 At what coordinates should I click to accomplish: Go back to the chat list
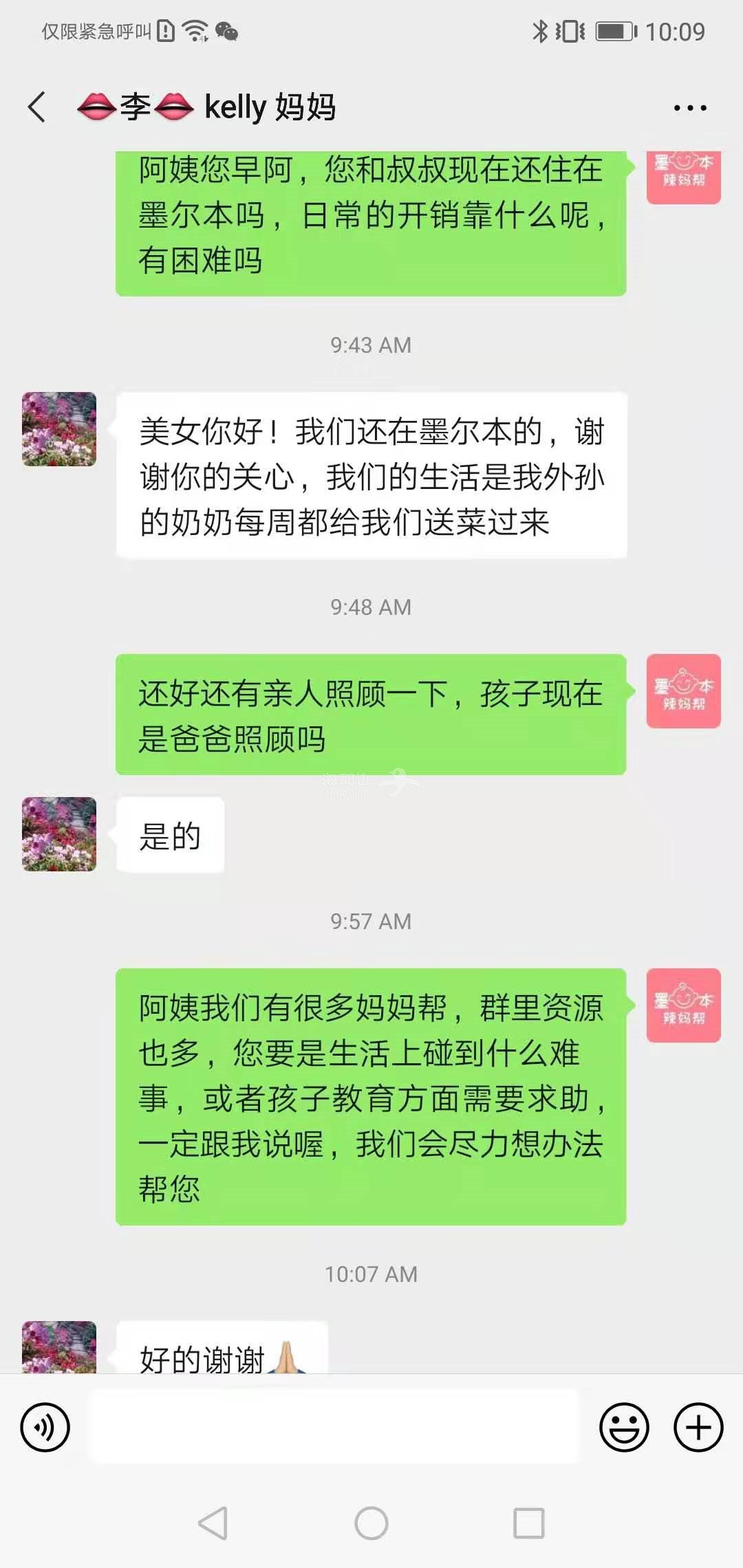pos(37,107)
